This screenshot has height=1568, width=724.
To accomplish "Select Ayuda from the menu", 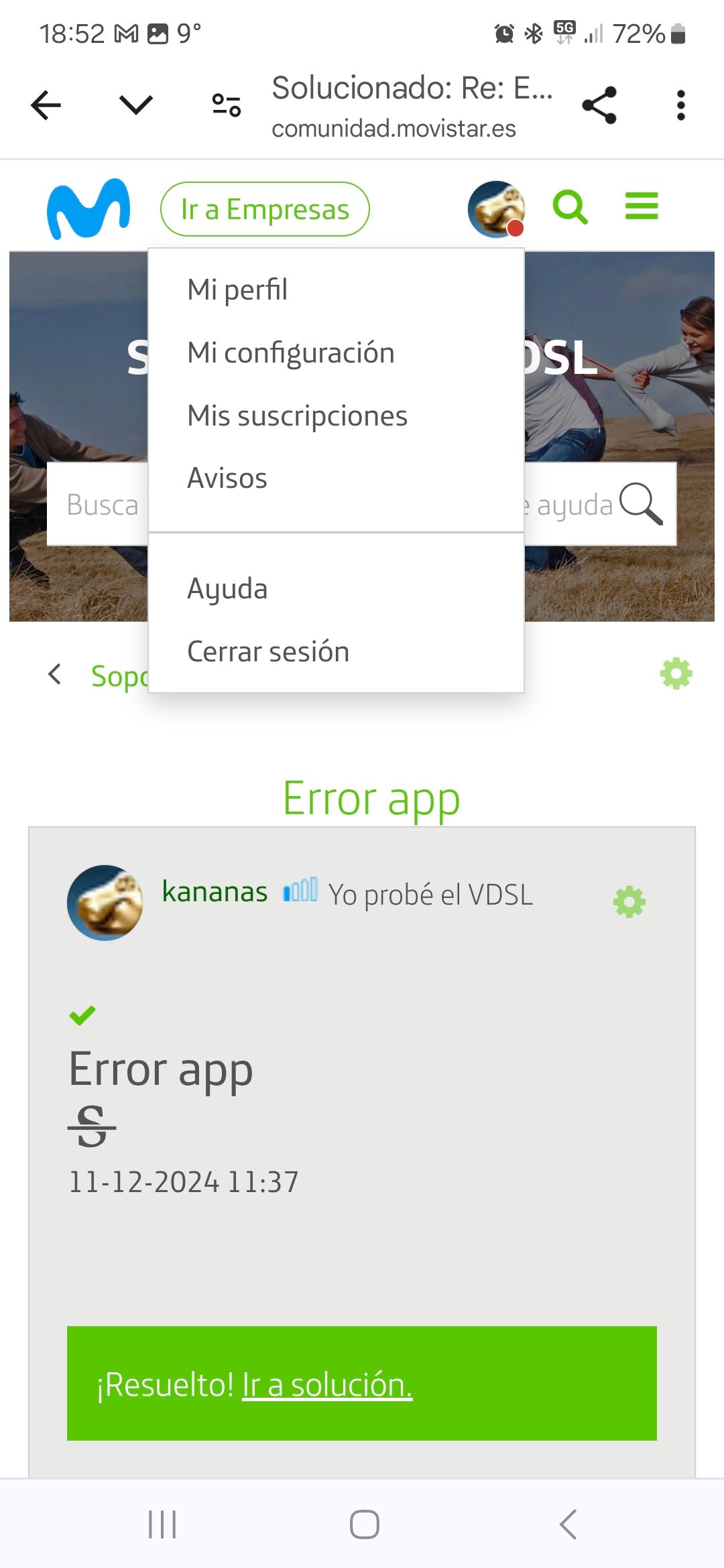I will 227,589.
